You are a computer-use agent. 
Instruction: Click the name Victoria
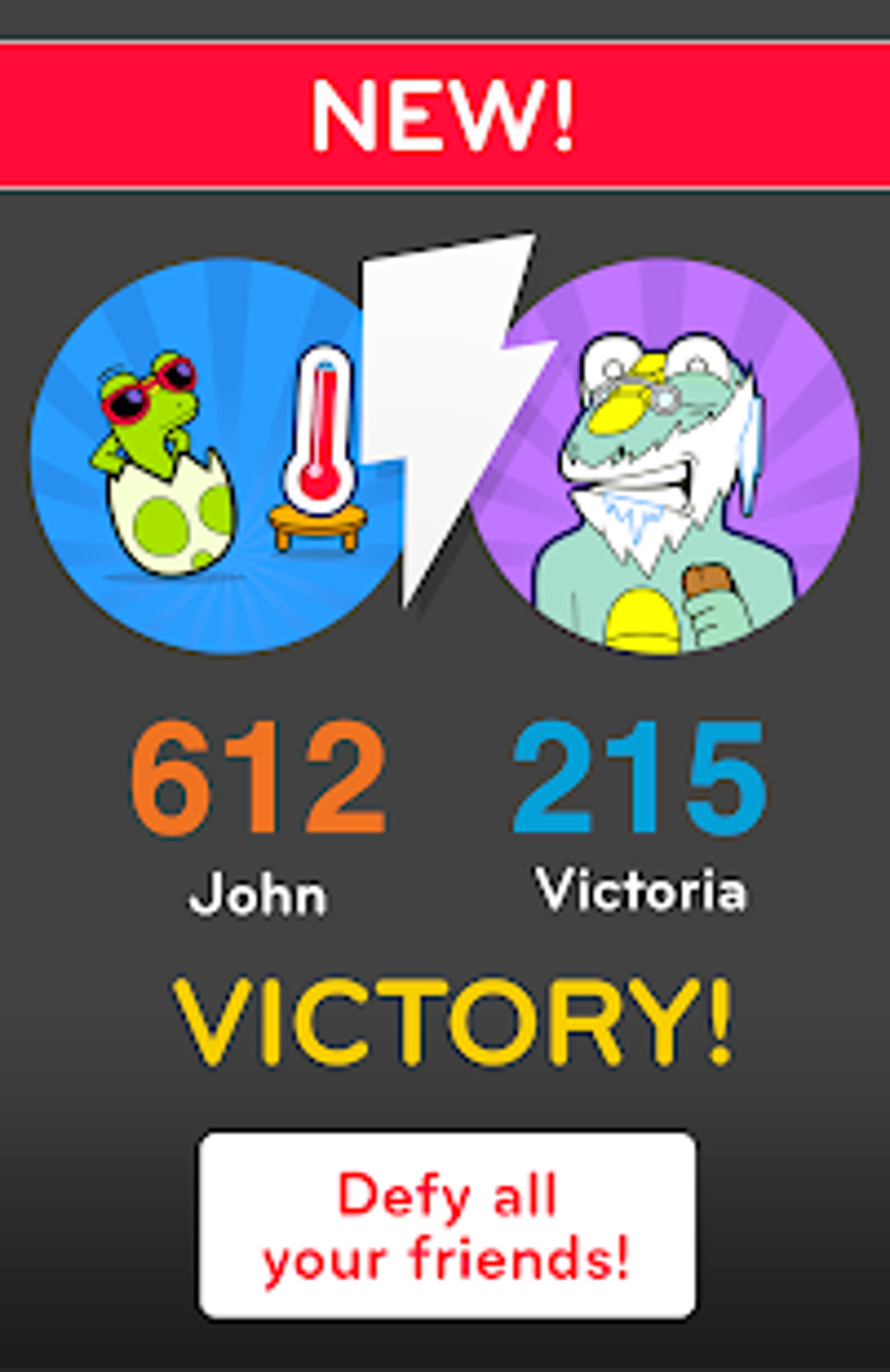point(642,891)
